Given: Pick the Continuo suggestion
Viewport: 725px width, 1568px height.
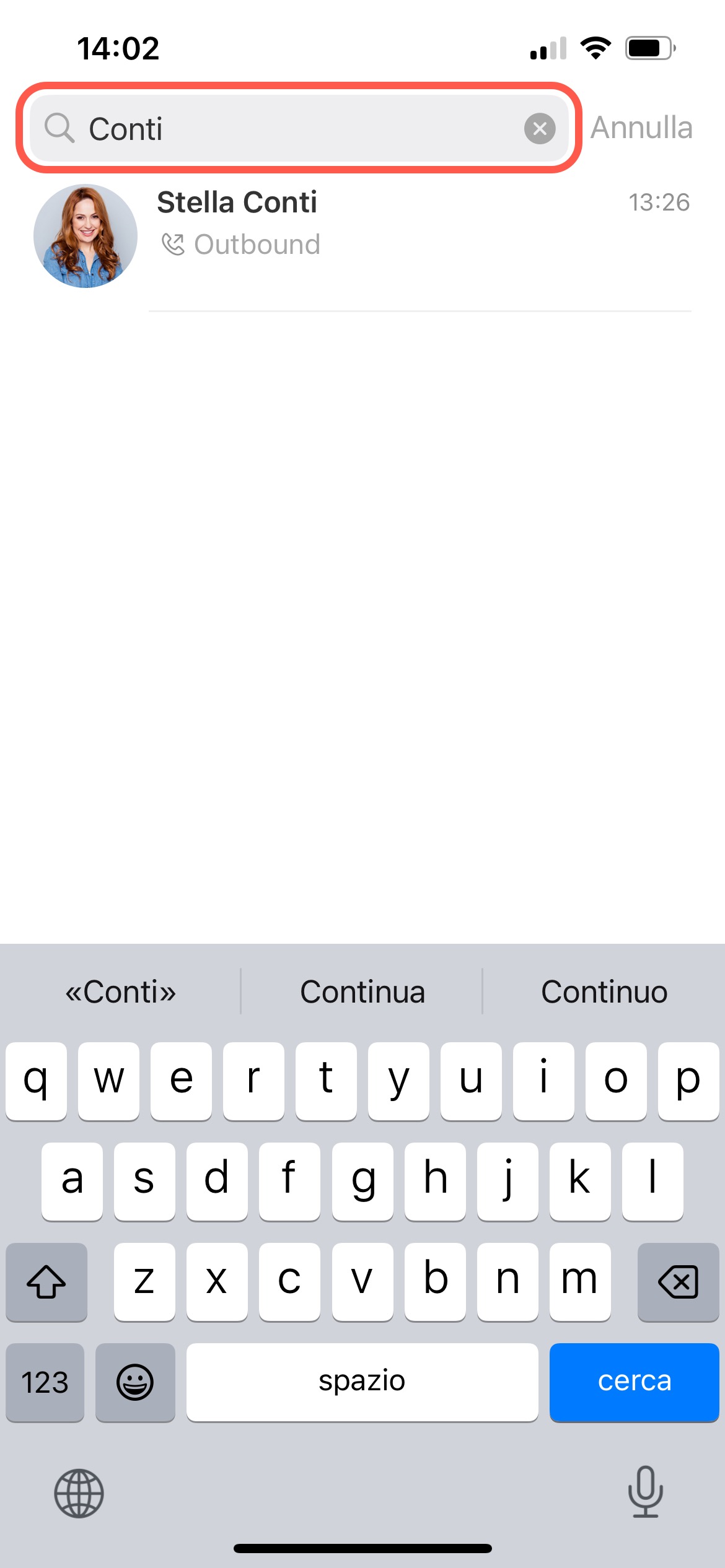Looking at the screenshot, I should (604, 992).
